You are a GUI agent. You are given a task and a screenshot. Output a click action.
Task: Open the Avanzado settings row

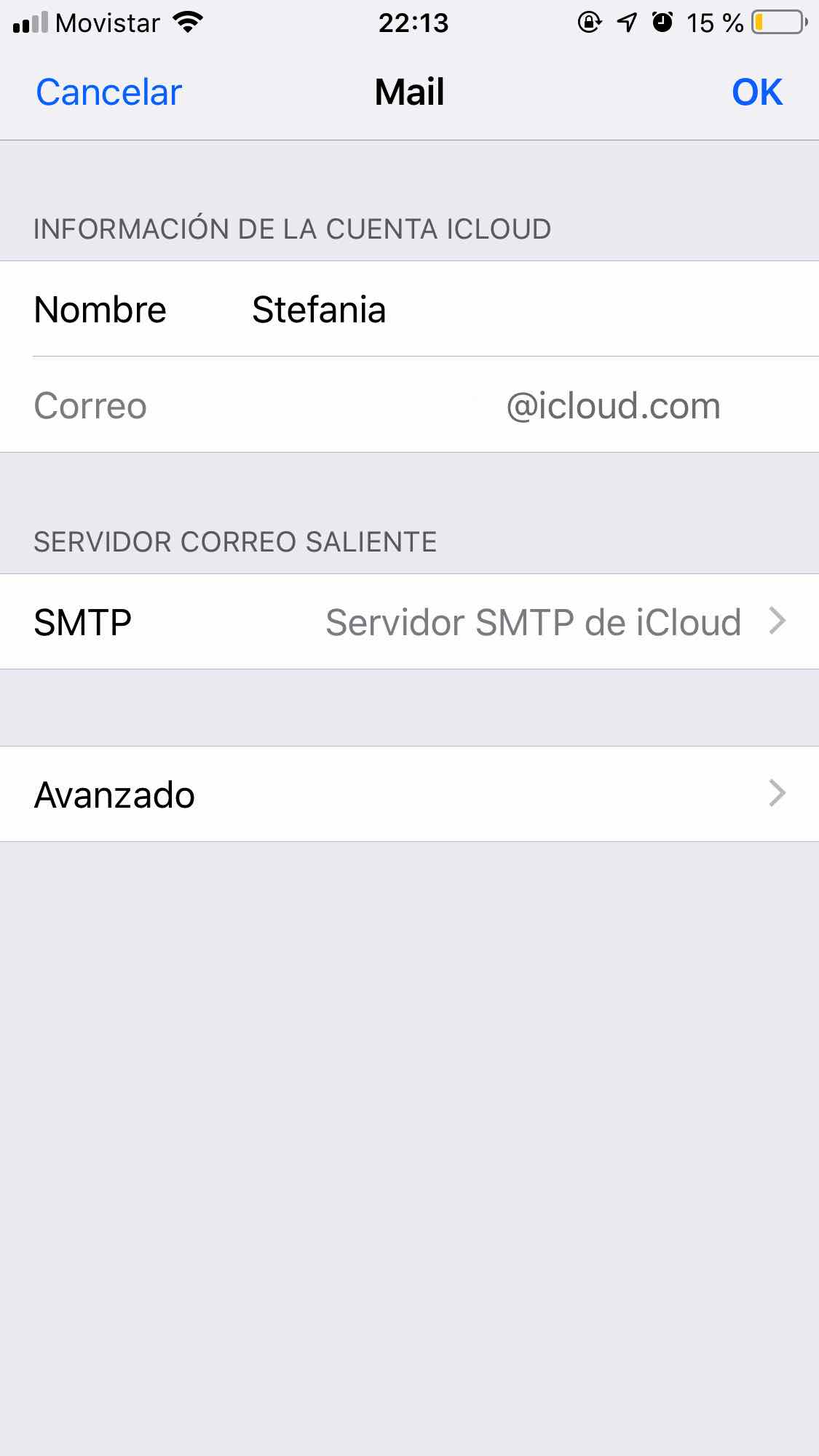pyautogui.click(x=409, y=794)
